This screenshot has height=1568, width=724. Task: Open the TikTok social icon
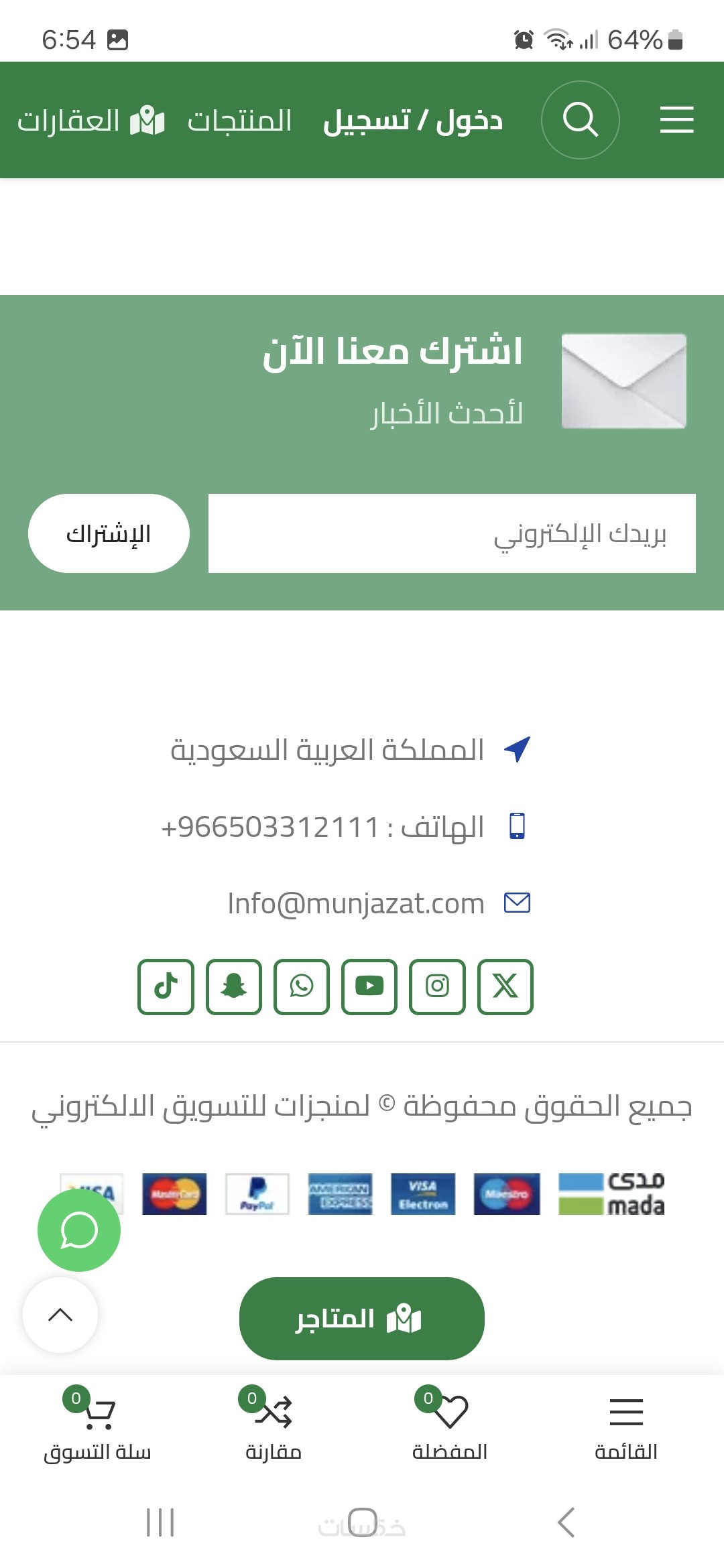pos(166,986)
